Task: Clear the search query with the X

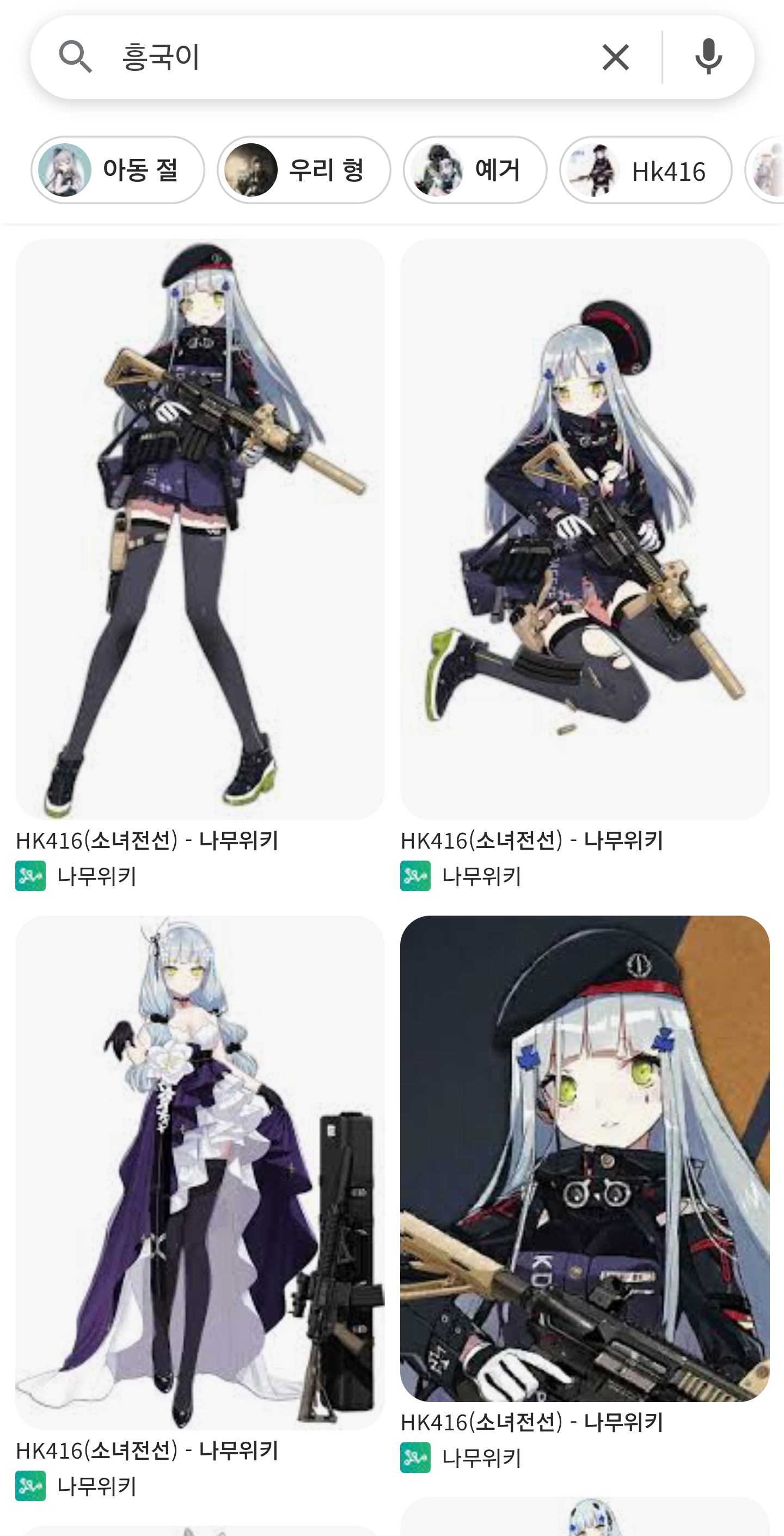Action: (615, 57)
